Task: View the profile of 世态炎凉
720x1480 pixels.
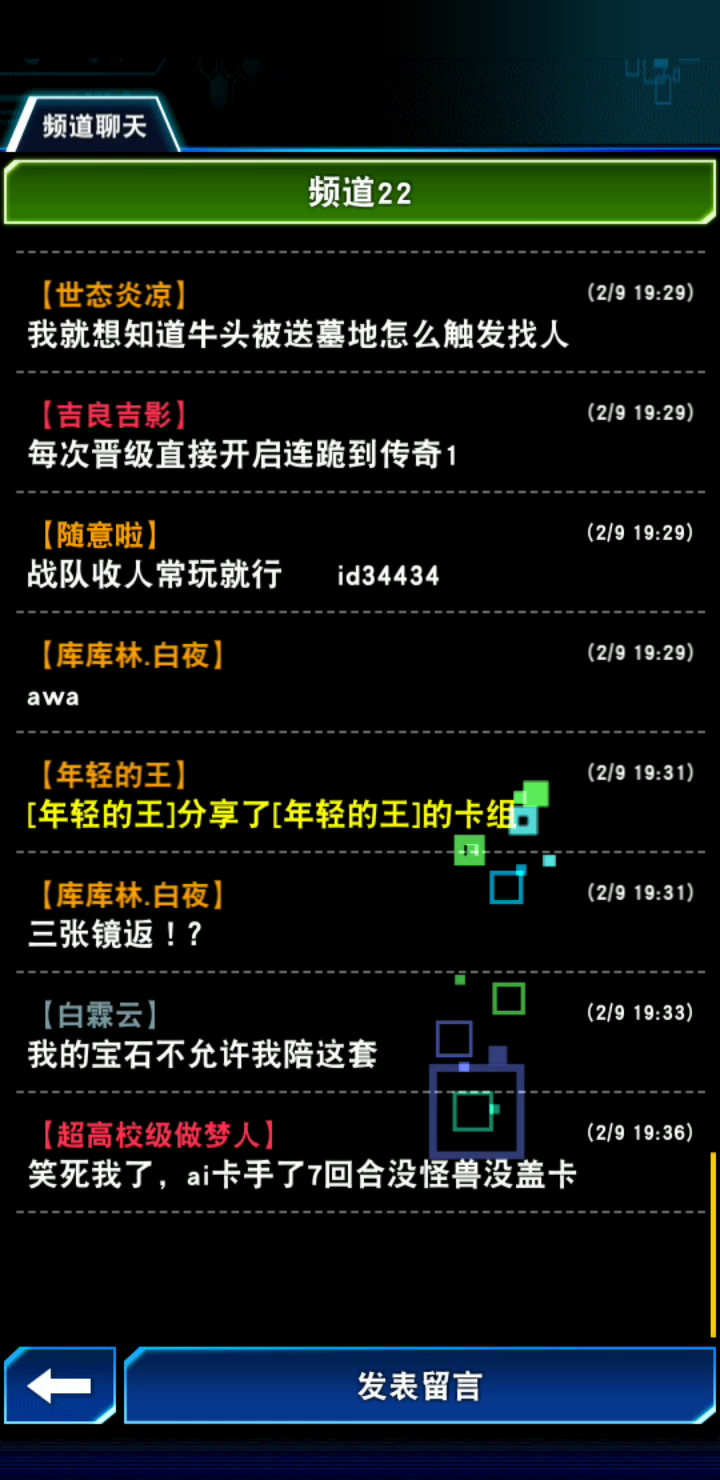Action: (113, 295)
